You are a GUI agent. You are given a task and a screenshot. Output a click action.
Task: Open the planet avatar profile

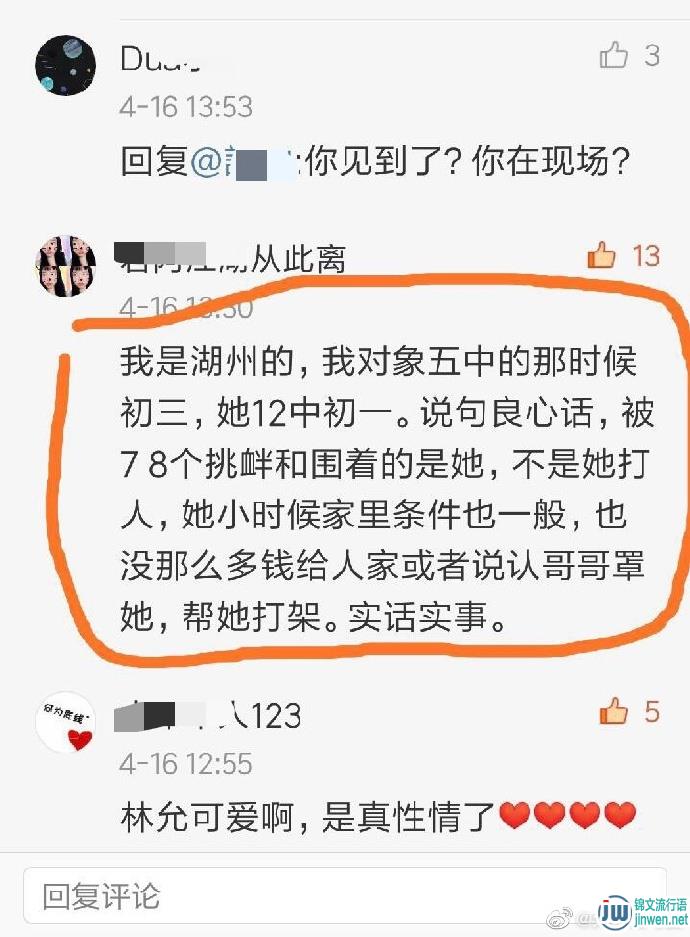(x=65, y=65)
